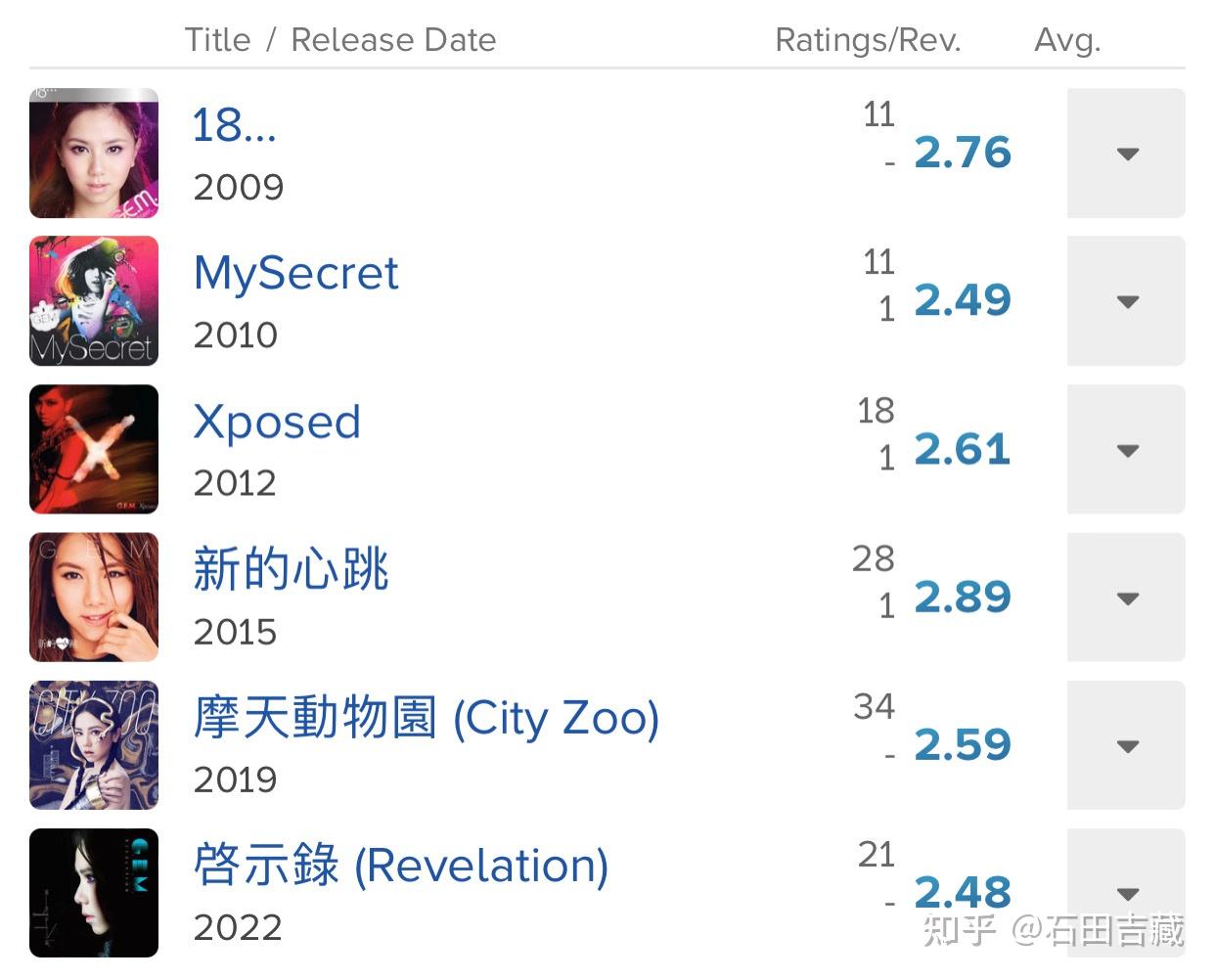Open 摩天動物園 (City Zoo) album

tap(426, 718)
